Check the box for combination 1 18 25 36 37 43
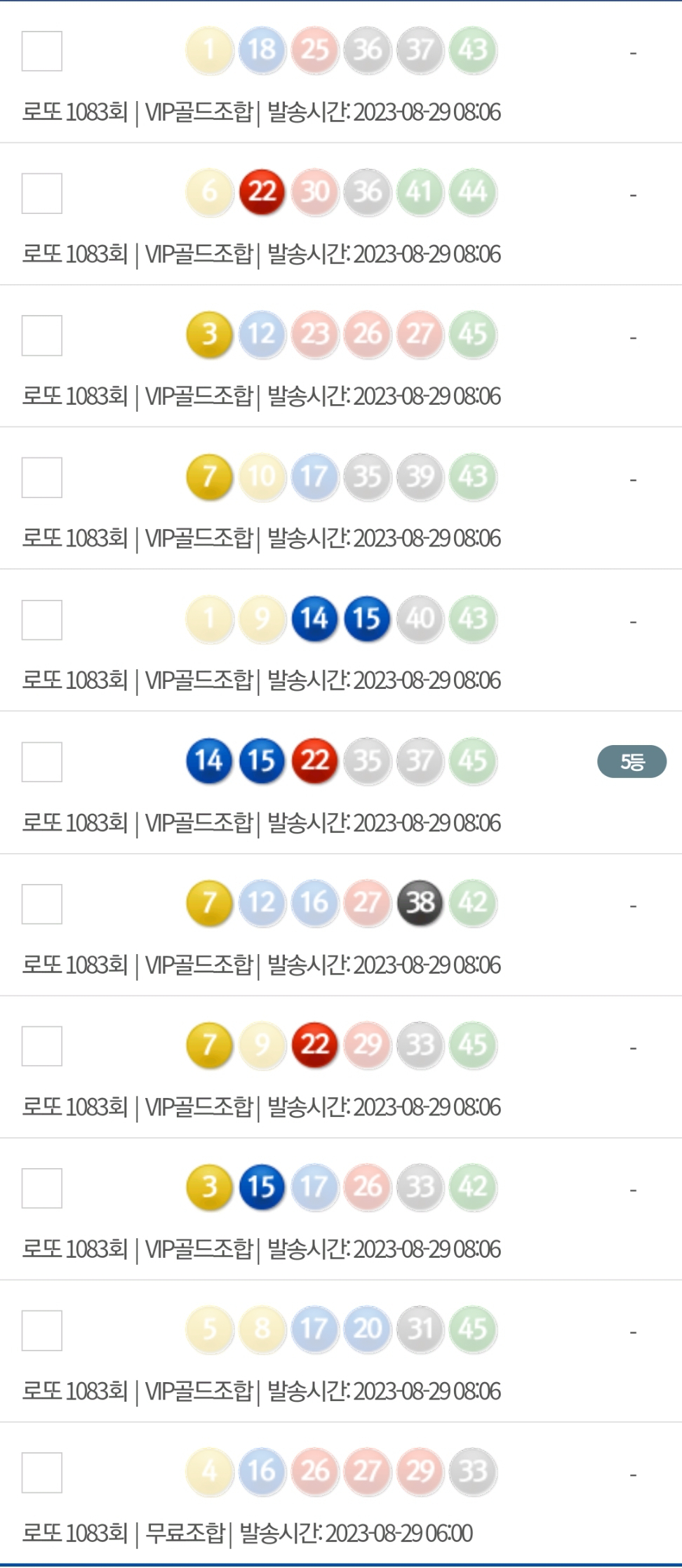Screen dimensions: 682x1568 coord(42,51)
